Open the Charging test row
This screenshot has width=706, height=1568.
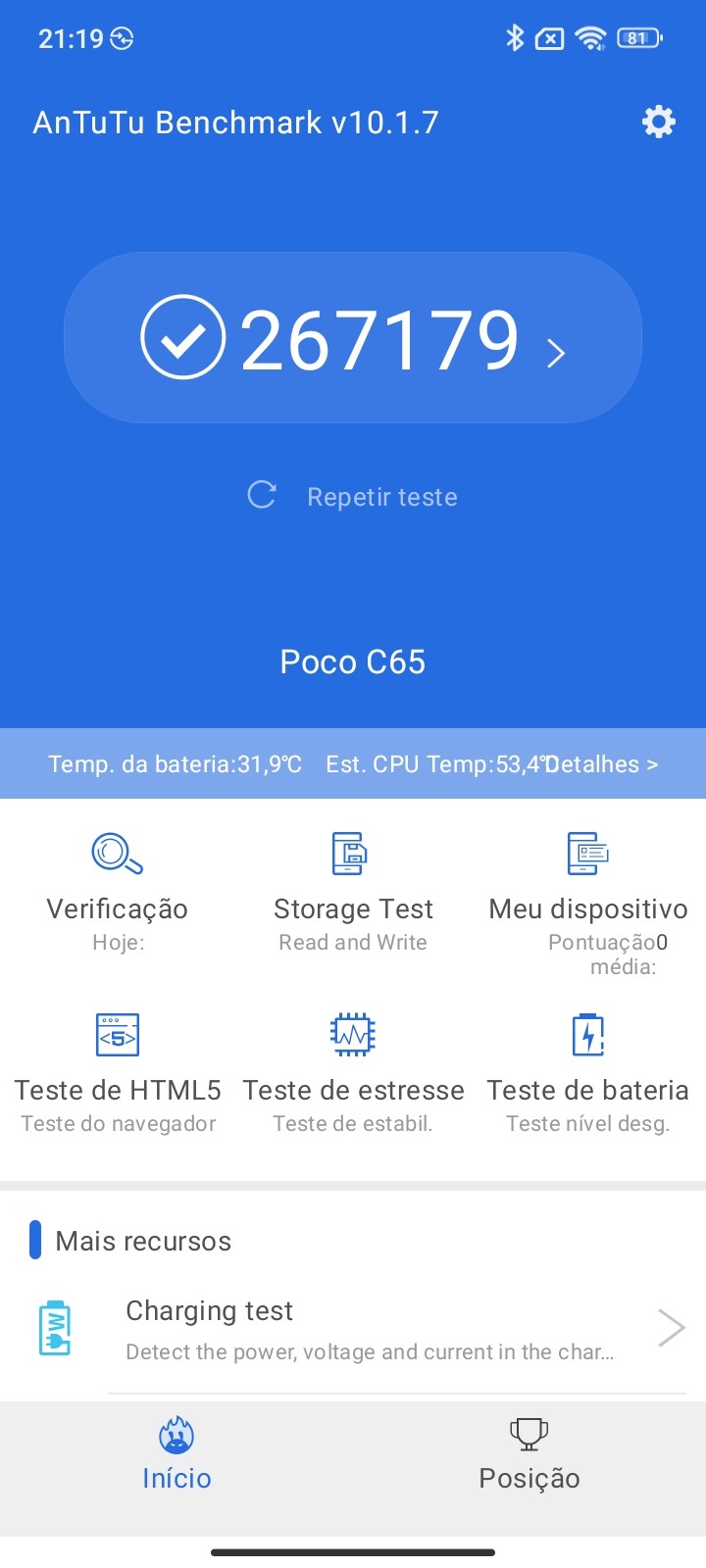371,1329
